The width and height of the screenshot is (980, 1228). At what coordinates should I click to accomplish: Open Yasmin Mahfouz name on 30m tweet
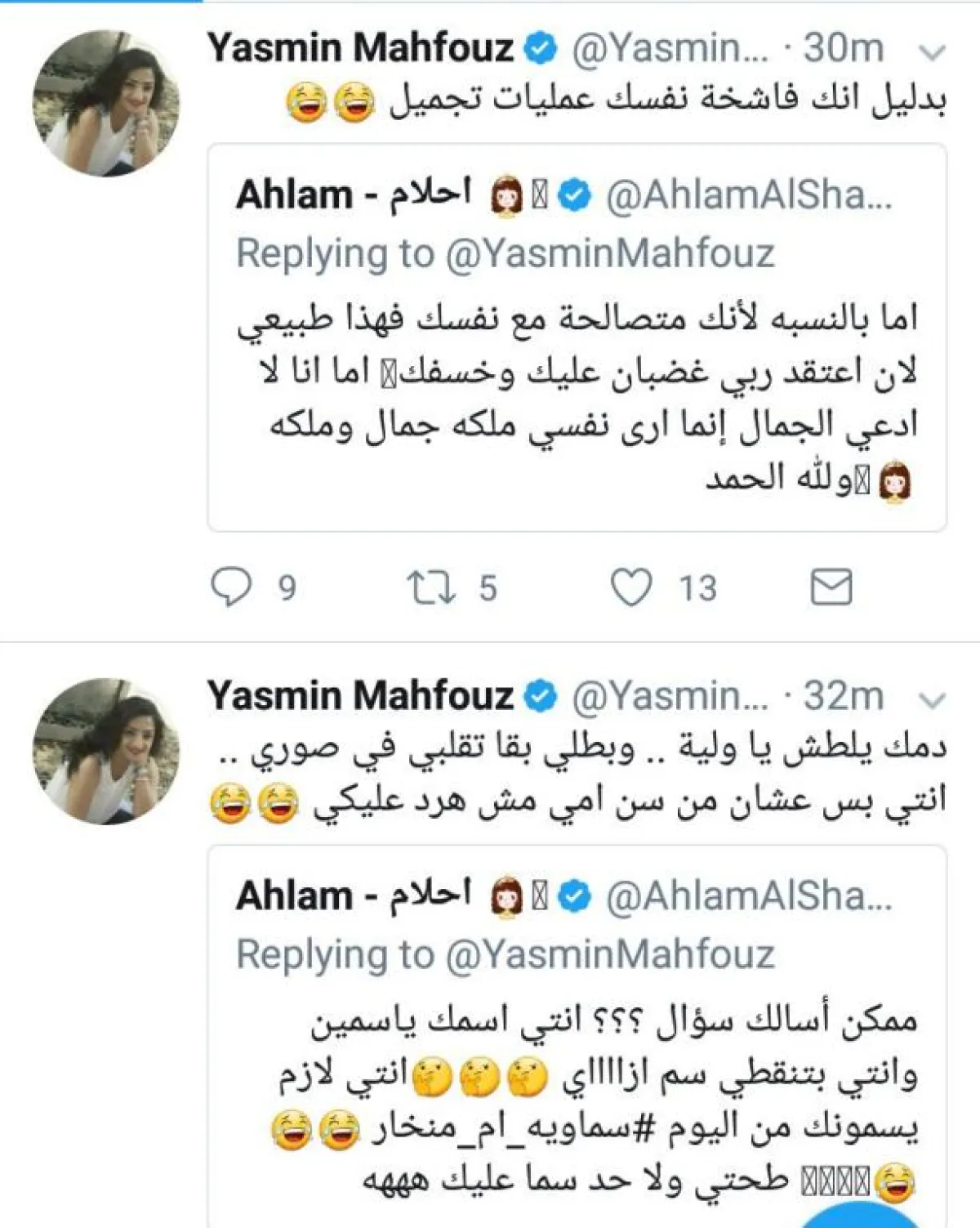click(x=359, y=48)
